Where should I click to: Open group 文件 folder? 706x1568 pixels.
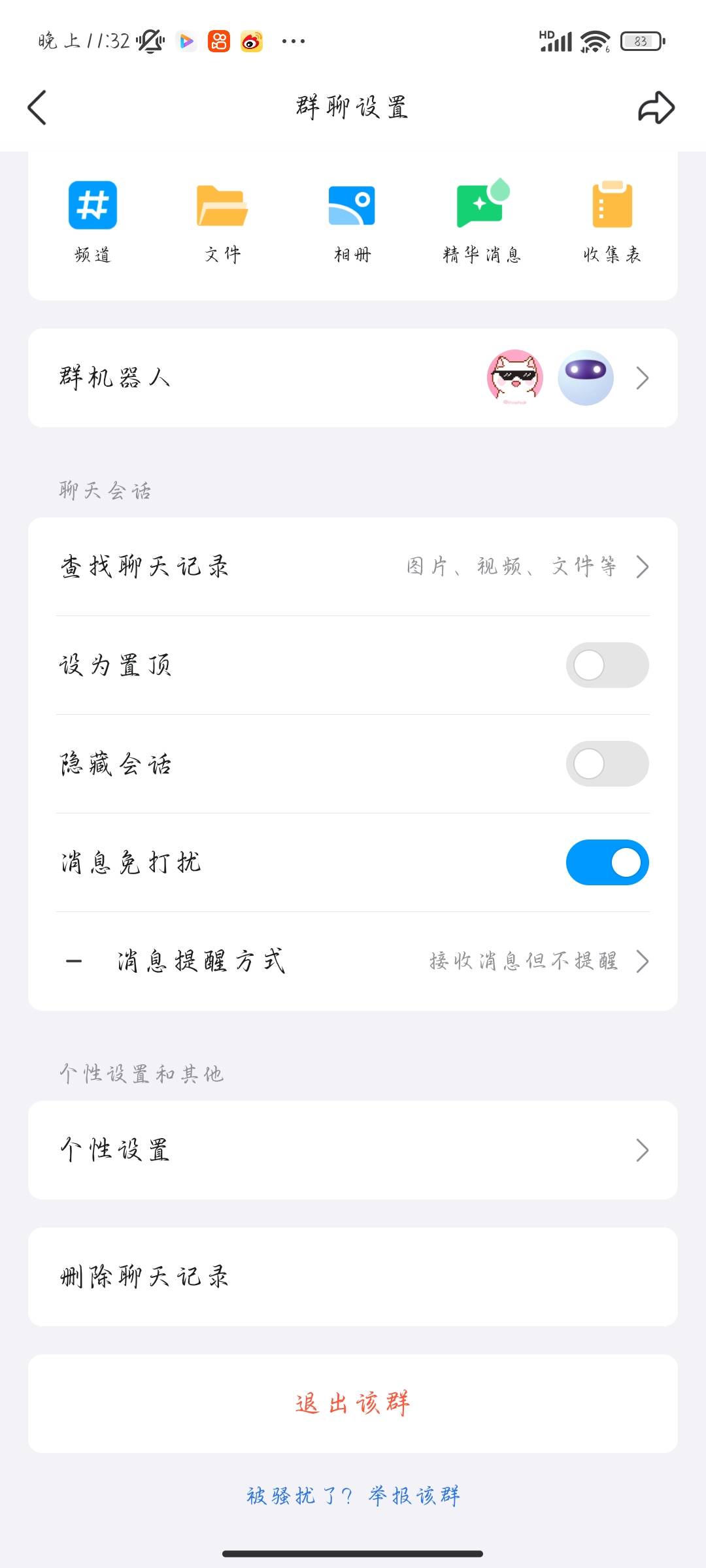click(x=222, y=221)
